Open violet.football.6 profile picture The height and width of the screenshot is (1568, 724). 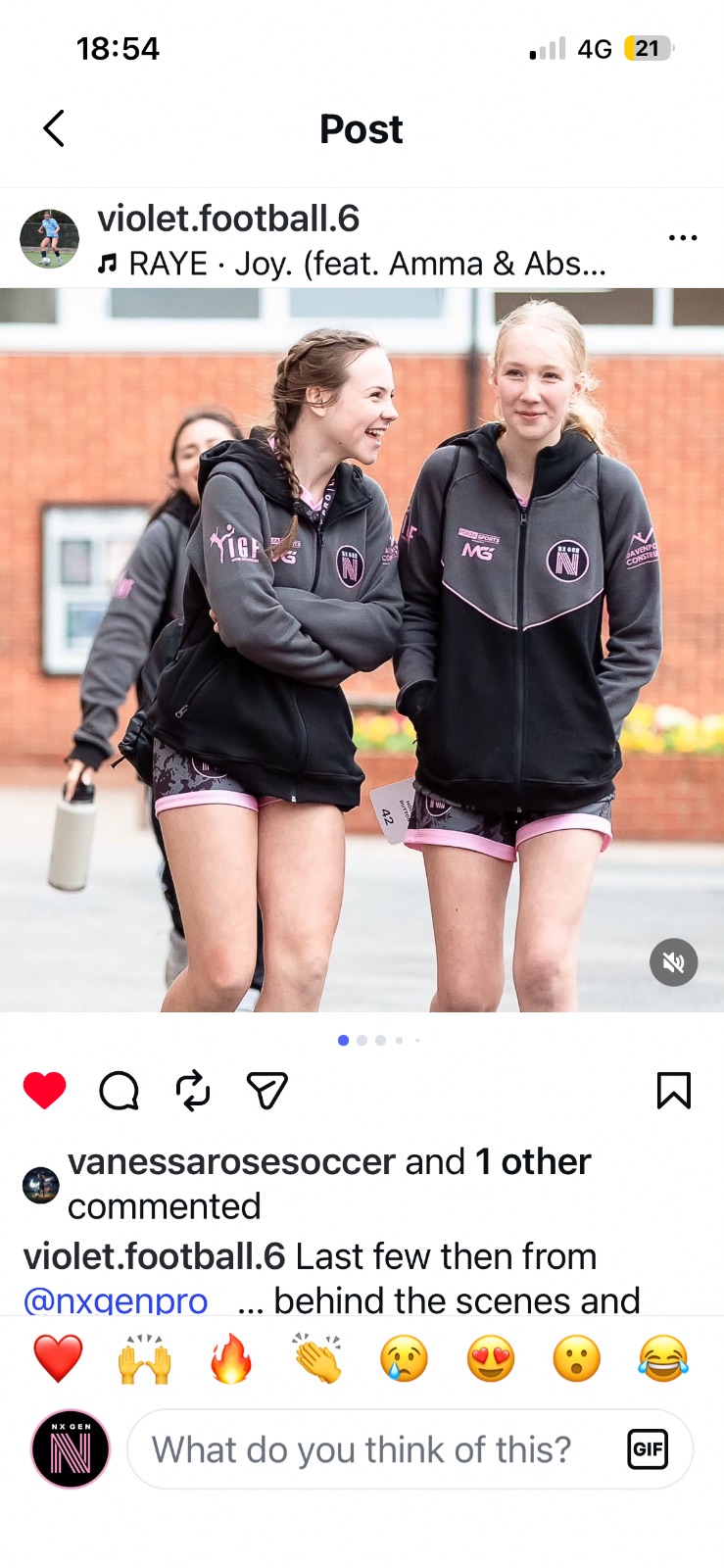coord(49,238)
